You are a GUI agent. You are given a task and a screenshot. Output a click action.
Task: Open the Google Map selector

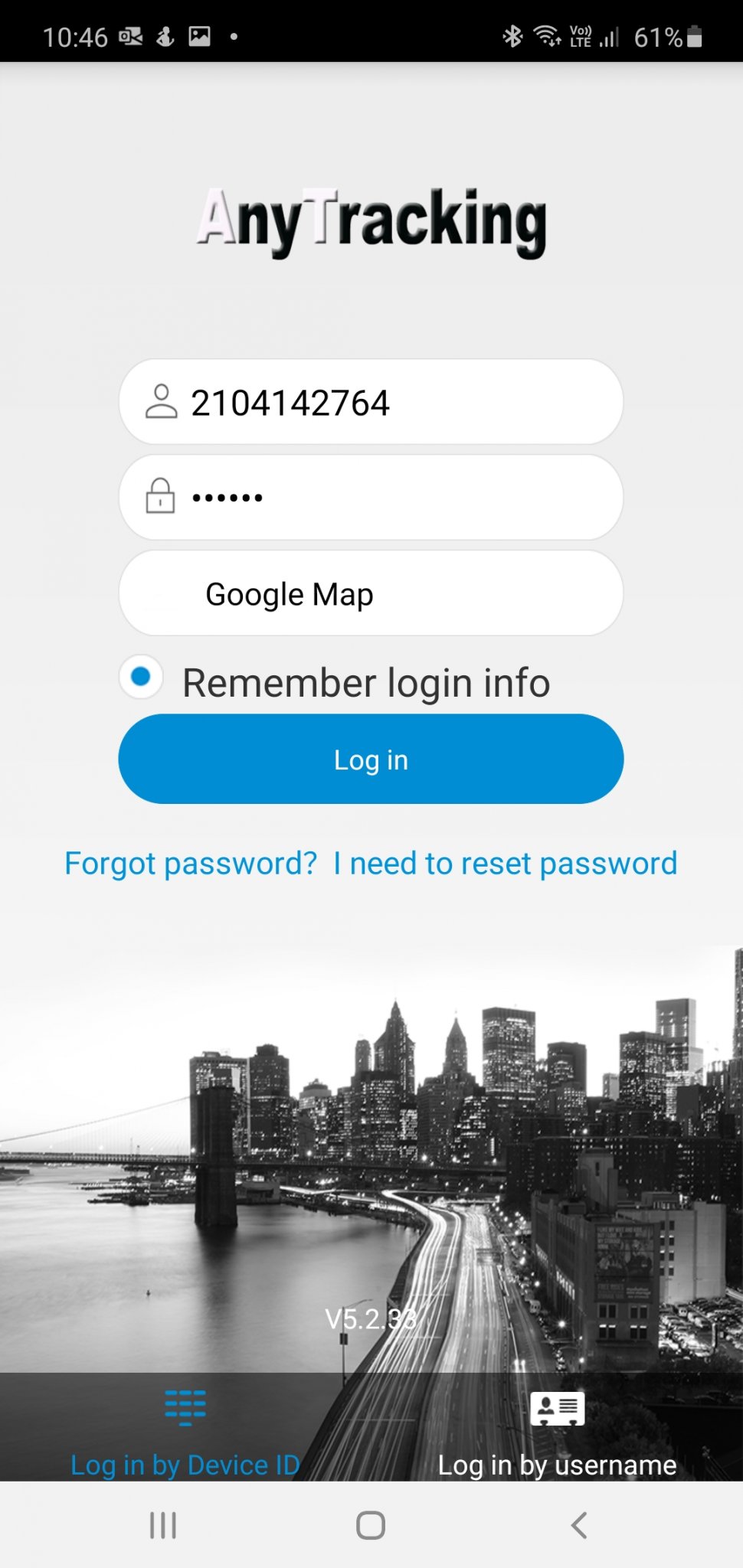tap(371, 593)
